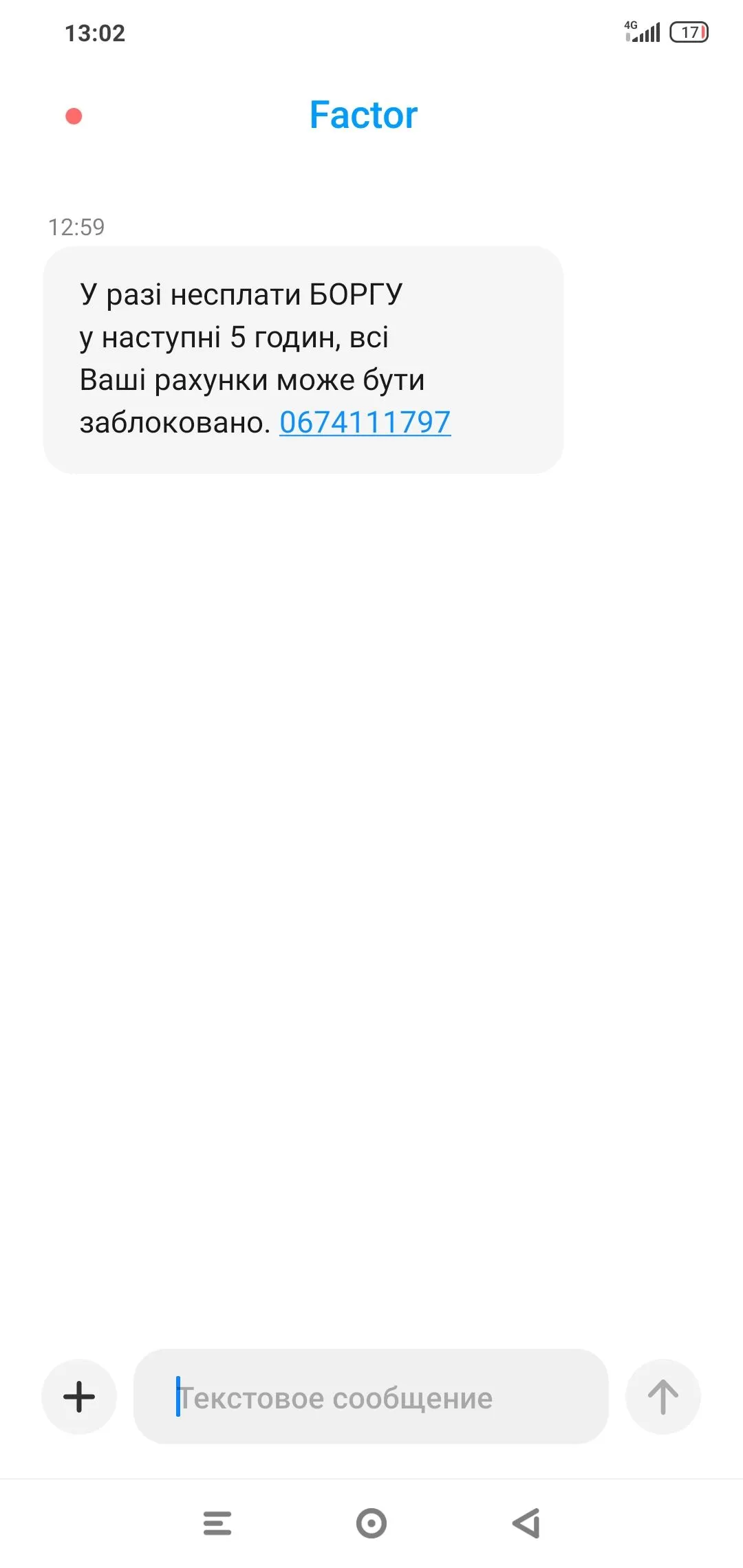Screen dimensions: 743x1568
Task: Tap the phone number link 0674111797
Action: [x=365, y=422]
